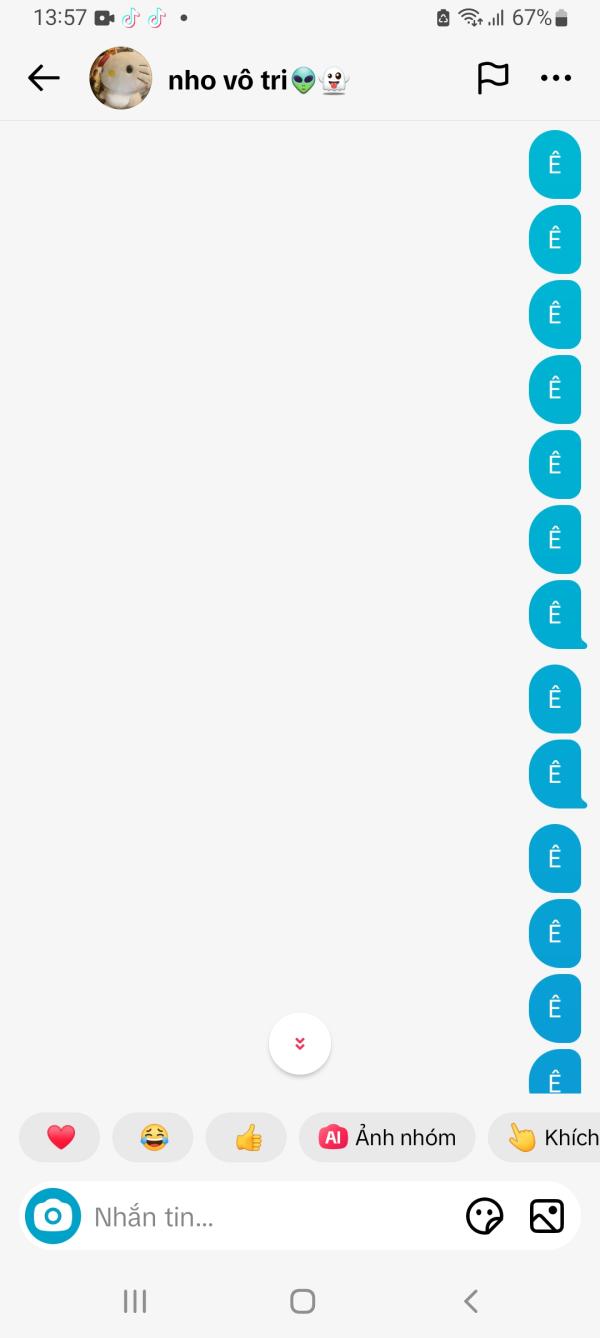Open the three-dot overflow menu
Image resolution: width=600 pixels, height=1338 pixels.
pos(556,78)
